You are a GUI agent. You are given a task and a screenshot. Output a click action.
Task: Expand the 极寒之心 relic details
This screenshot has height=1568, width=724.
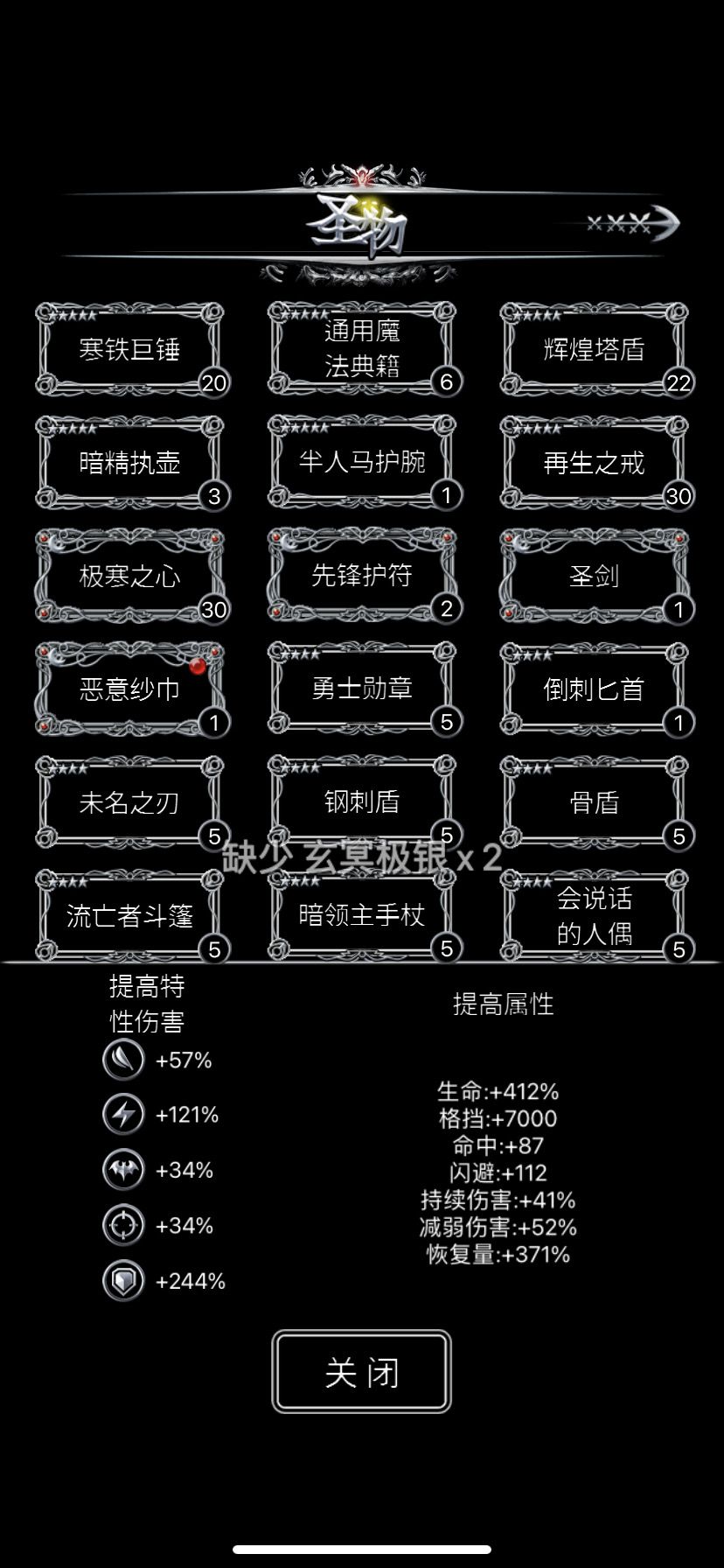tap(129, 577)
